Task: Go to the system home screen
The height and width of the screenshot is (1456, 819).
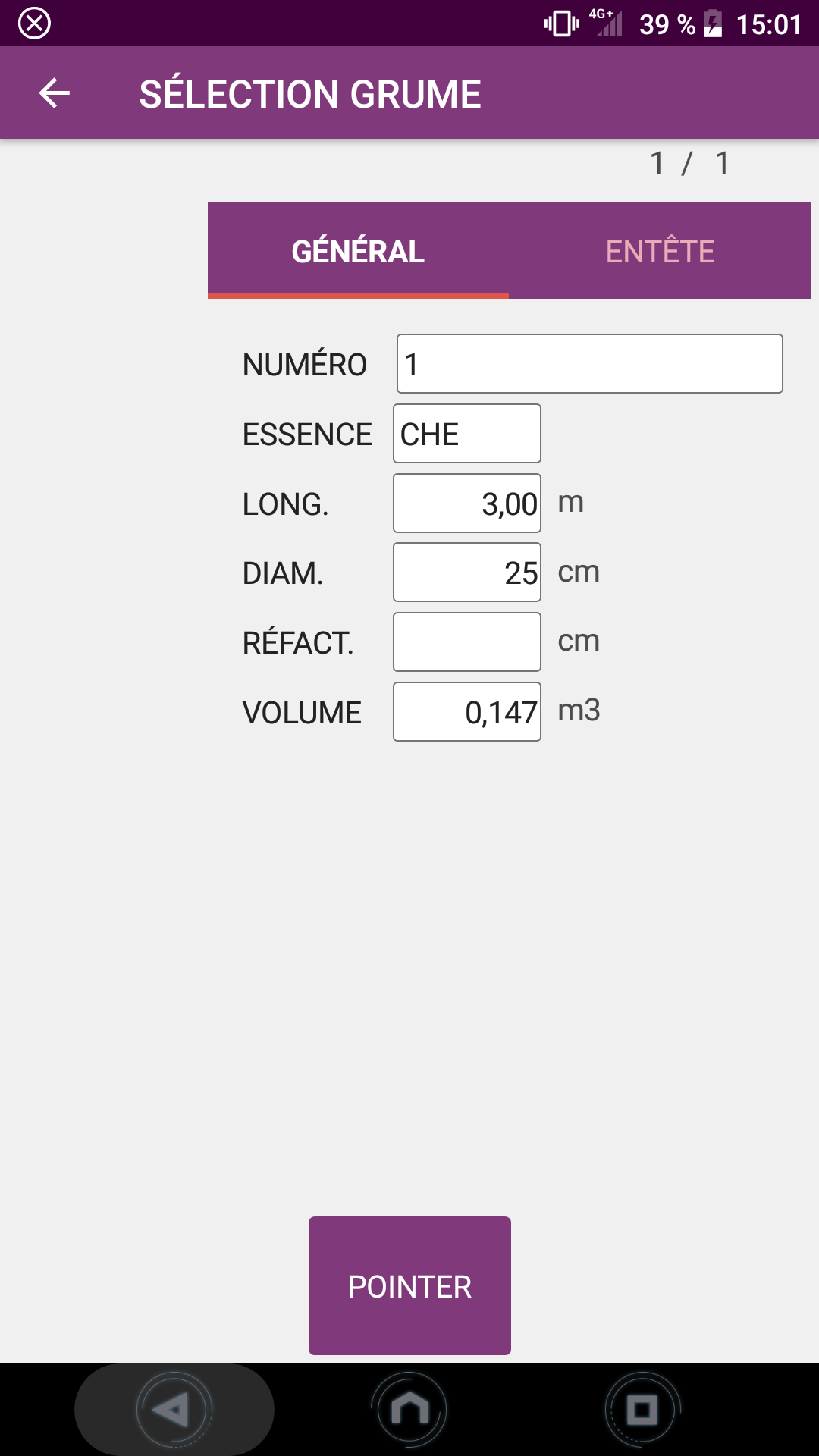Action: pyautogui.click(x=409, y=1410)
